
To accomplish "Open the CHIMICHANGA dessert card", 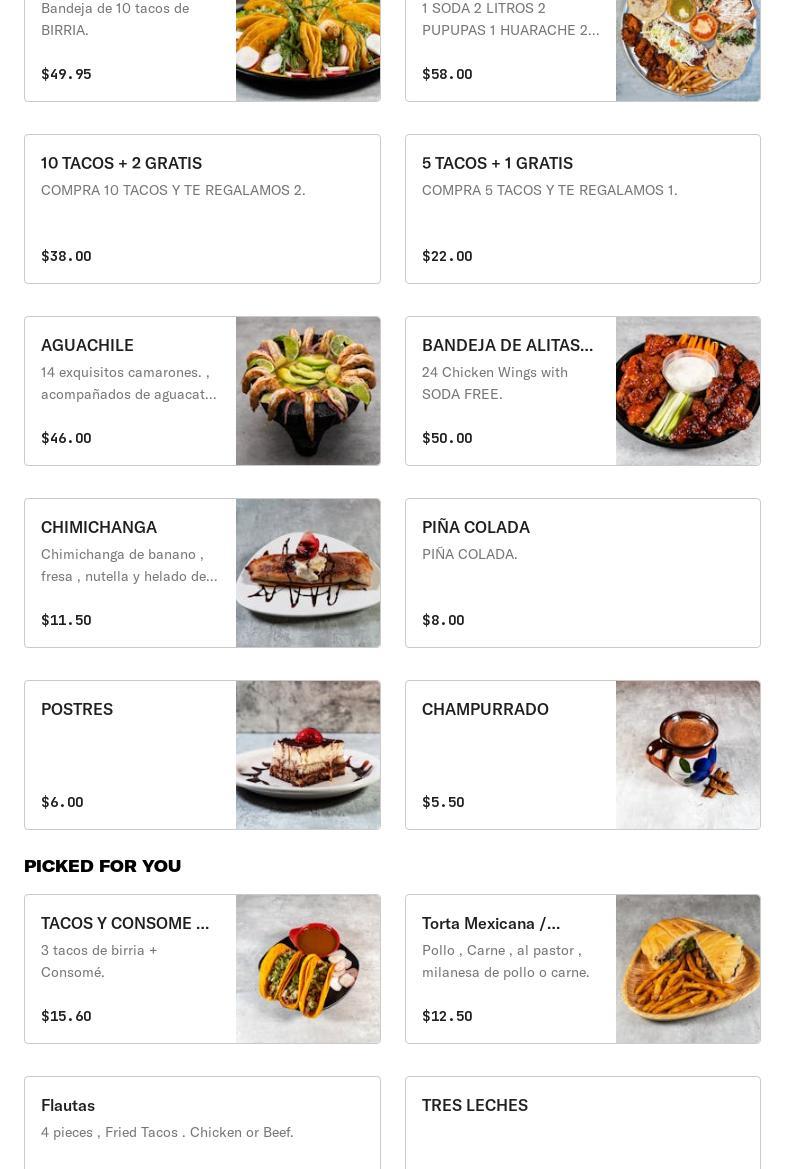I will pyautogui.click(x=202, y=573).
